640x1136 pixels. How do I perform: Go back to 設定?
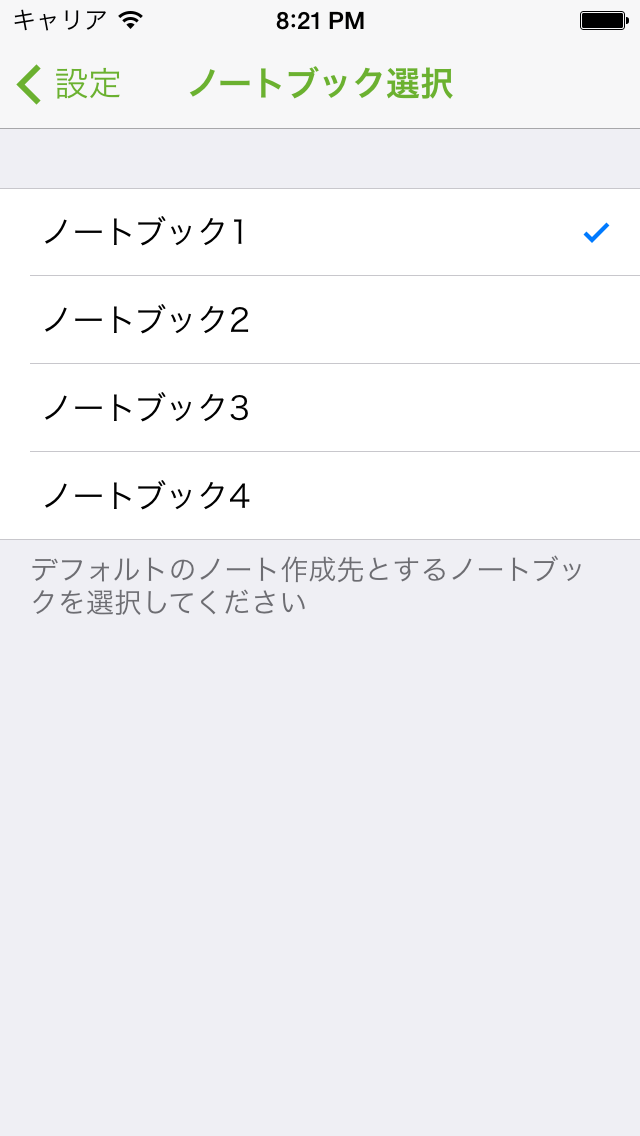(x=68, y=84)
